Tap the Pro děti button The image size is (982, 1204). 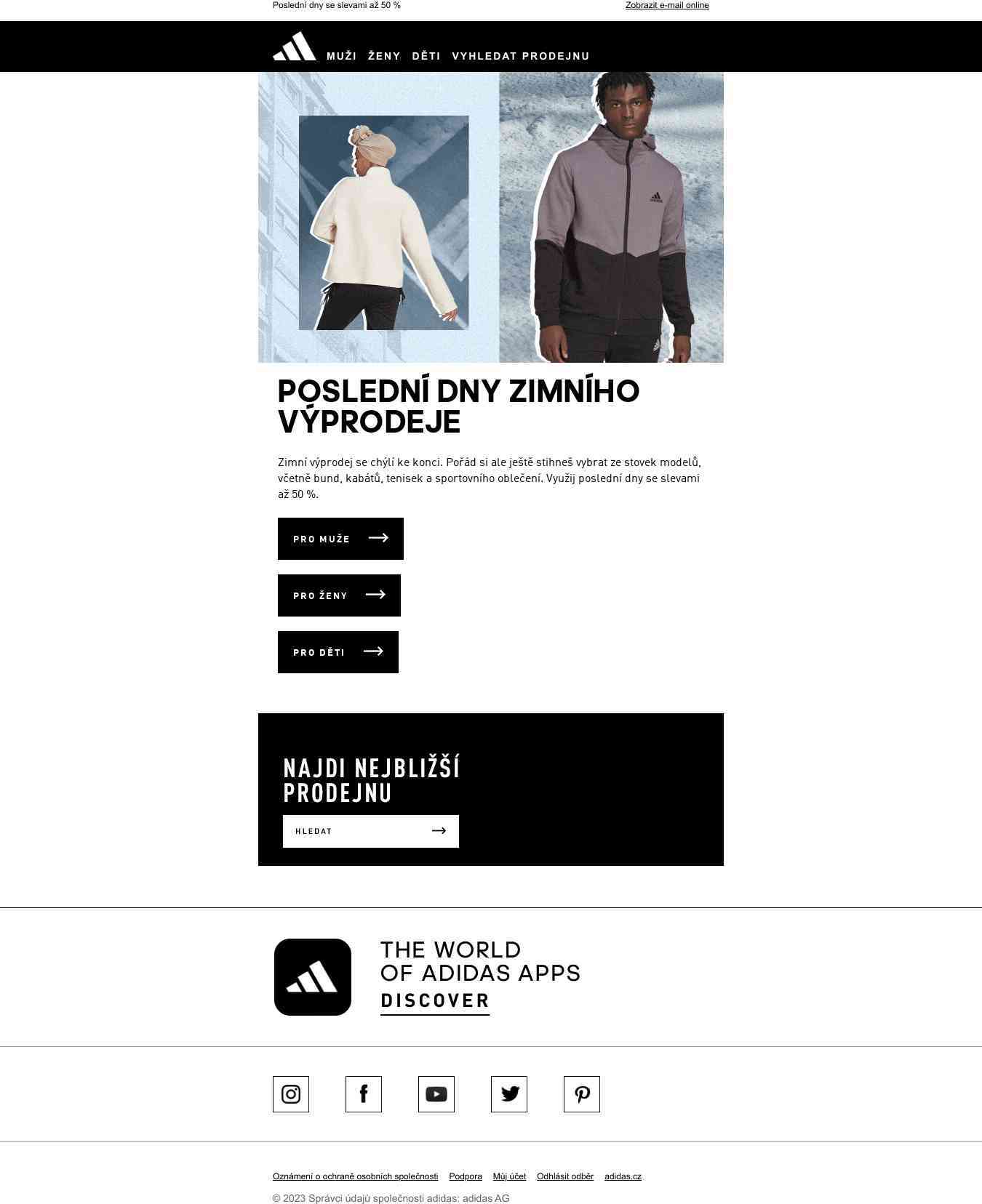pyautogui.click(x=338, y=652)
